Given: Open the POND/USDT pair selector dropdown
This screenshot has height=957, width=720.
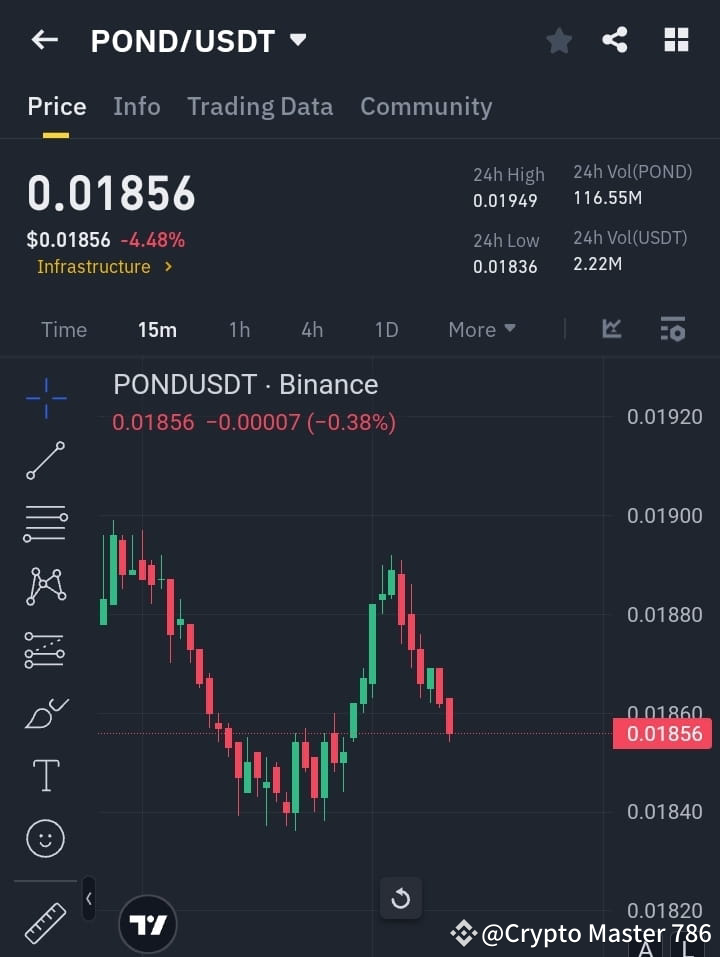Looking at the screenshot, I should point(297,40).
